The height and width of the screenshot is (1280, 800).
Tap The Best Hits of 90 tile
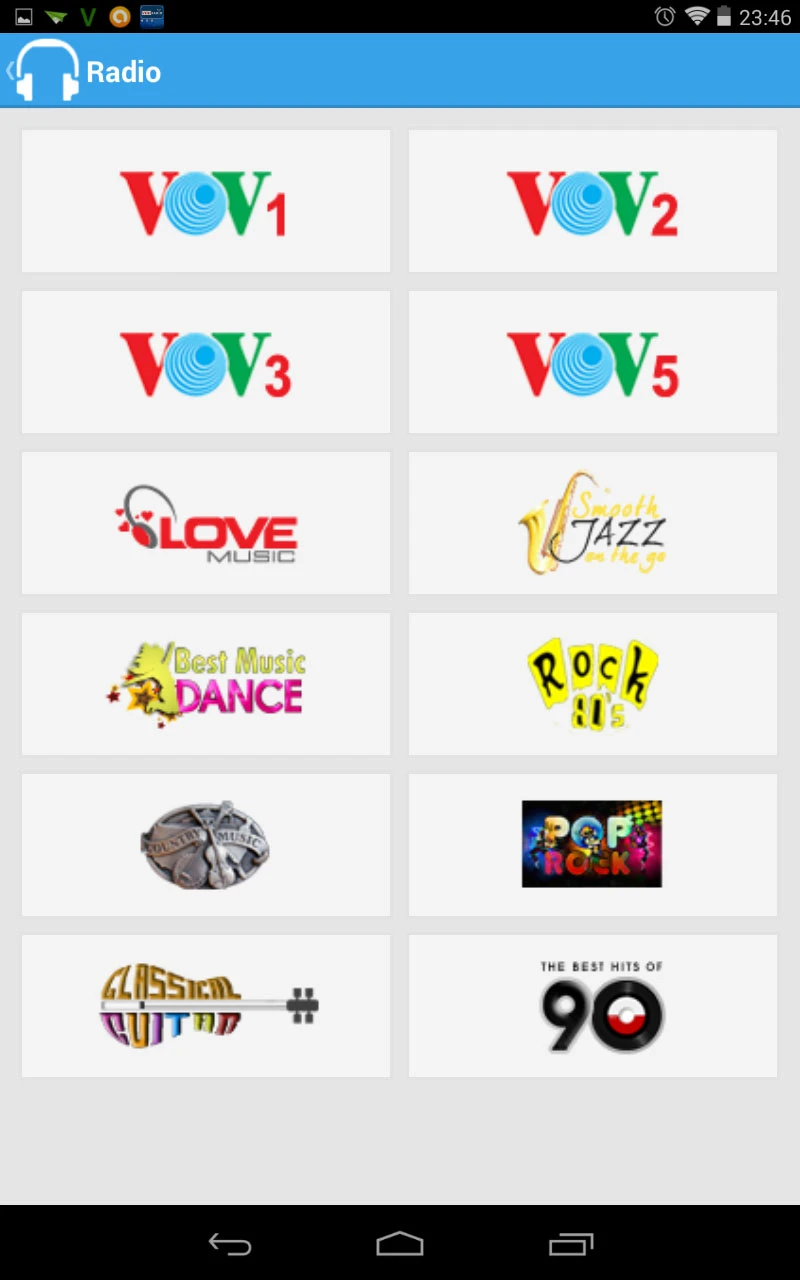[593, 1006]
